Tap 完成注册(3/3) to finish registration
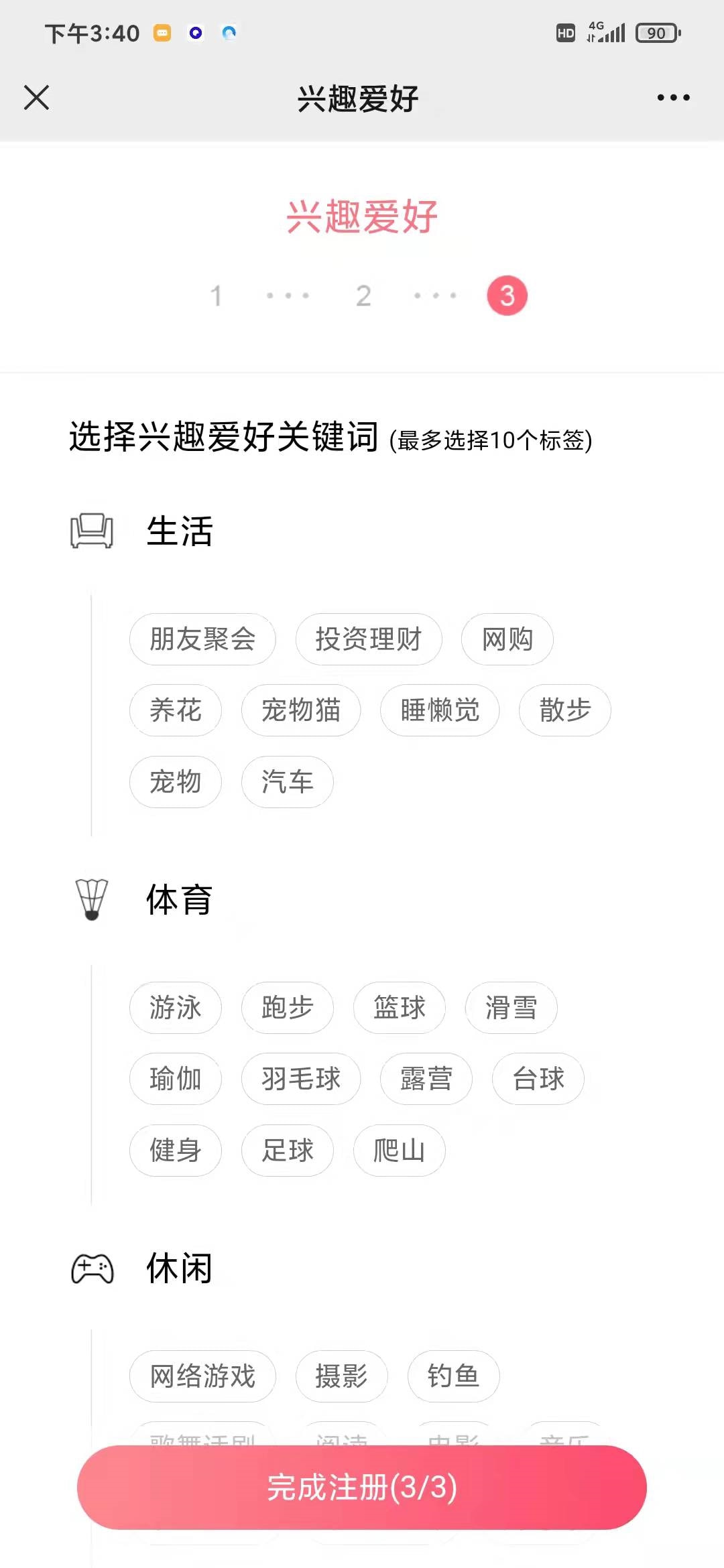This screenshot has width=724, height=1568. [362, 1488]
